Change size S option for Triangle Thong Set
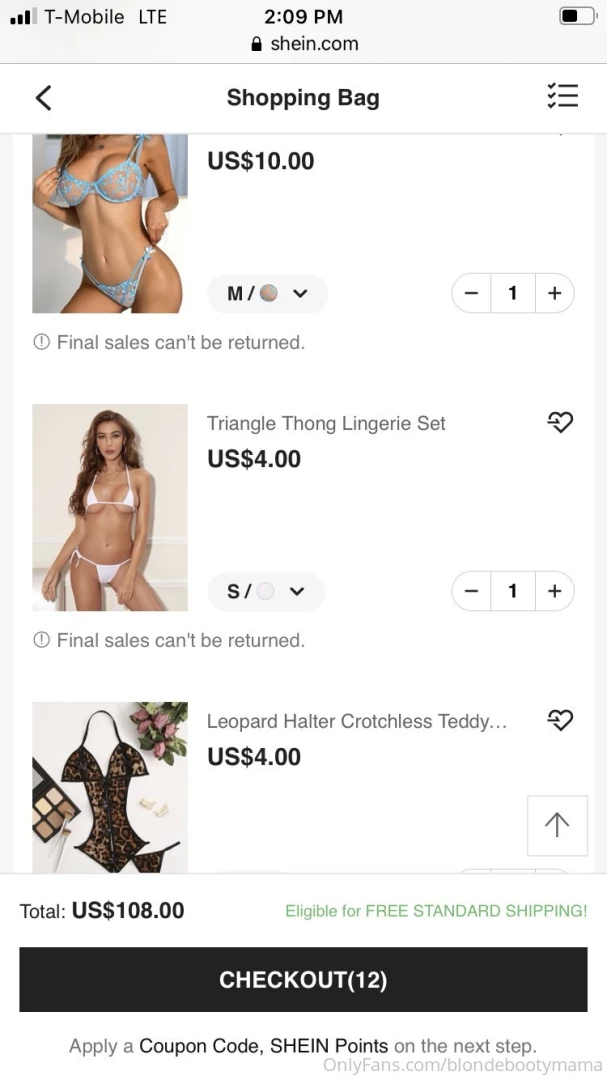 266,591
